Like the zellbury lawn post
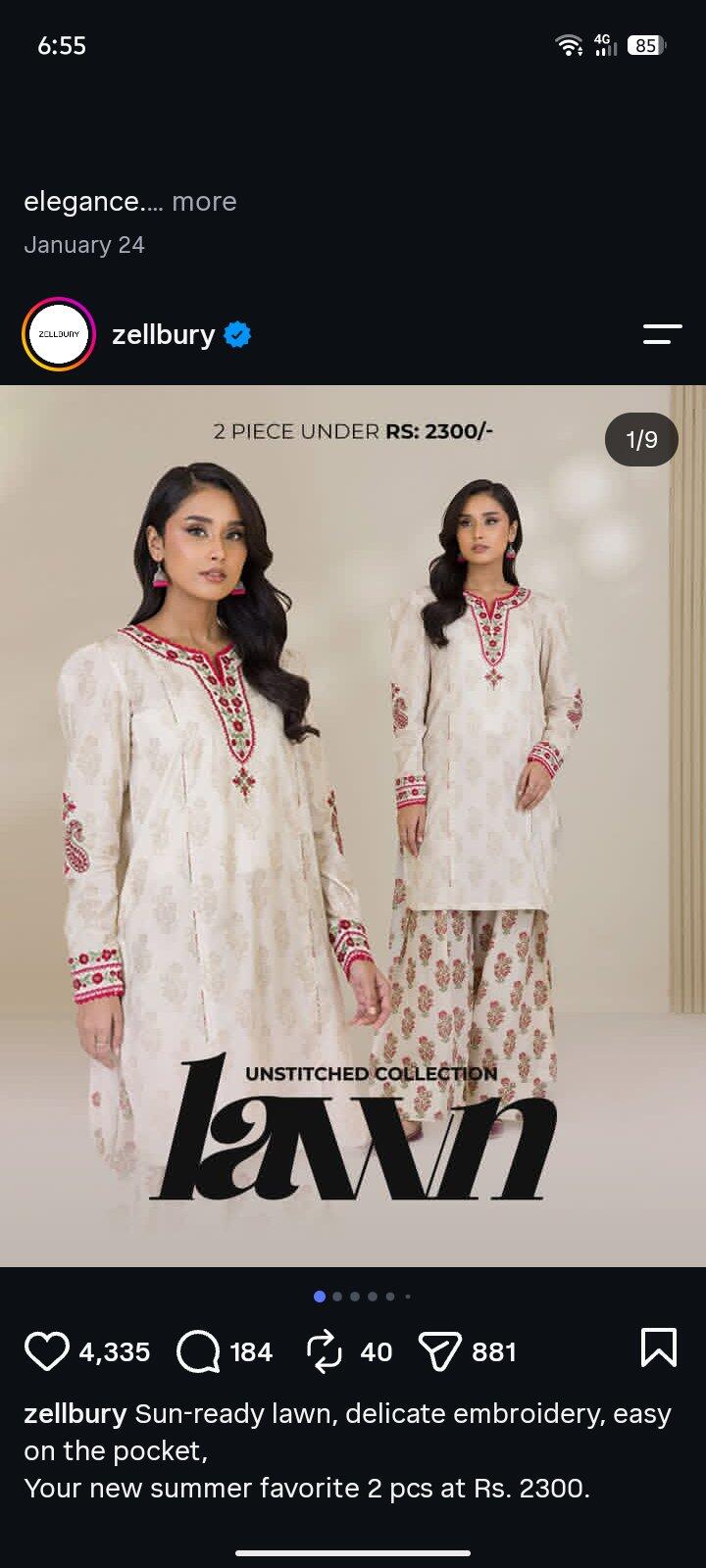This screenshot has width=706, height=1568. point(46,1351)
